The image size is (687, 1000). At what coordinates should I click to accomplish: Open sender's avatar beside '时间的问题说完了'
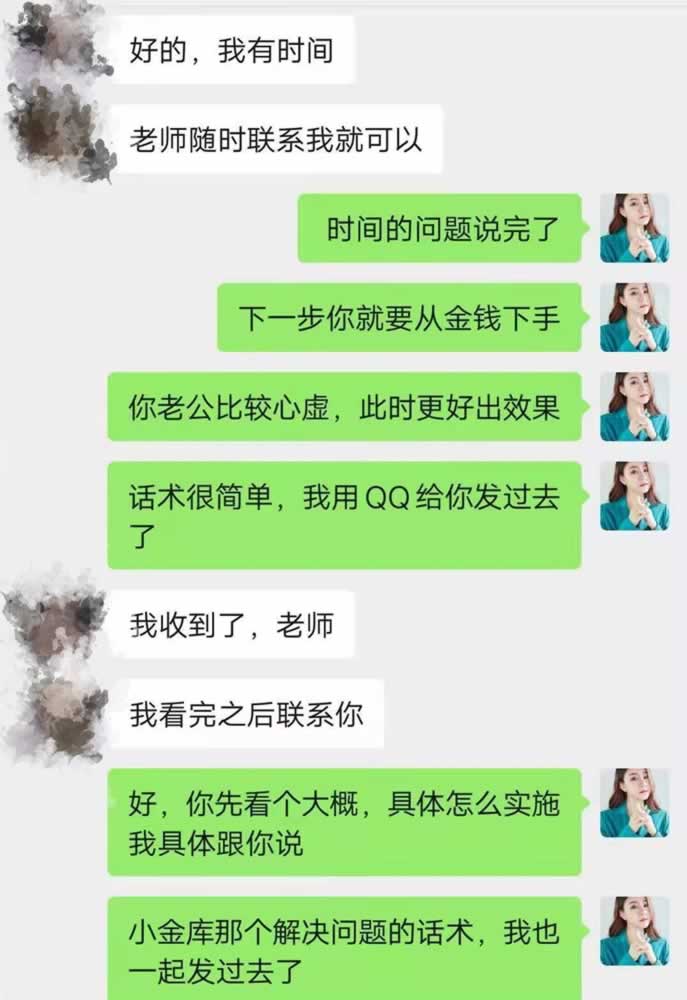[x=634, y=228]
